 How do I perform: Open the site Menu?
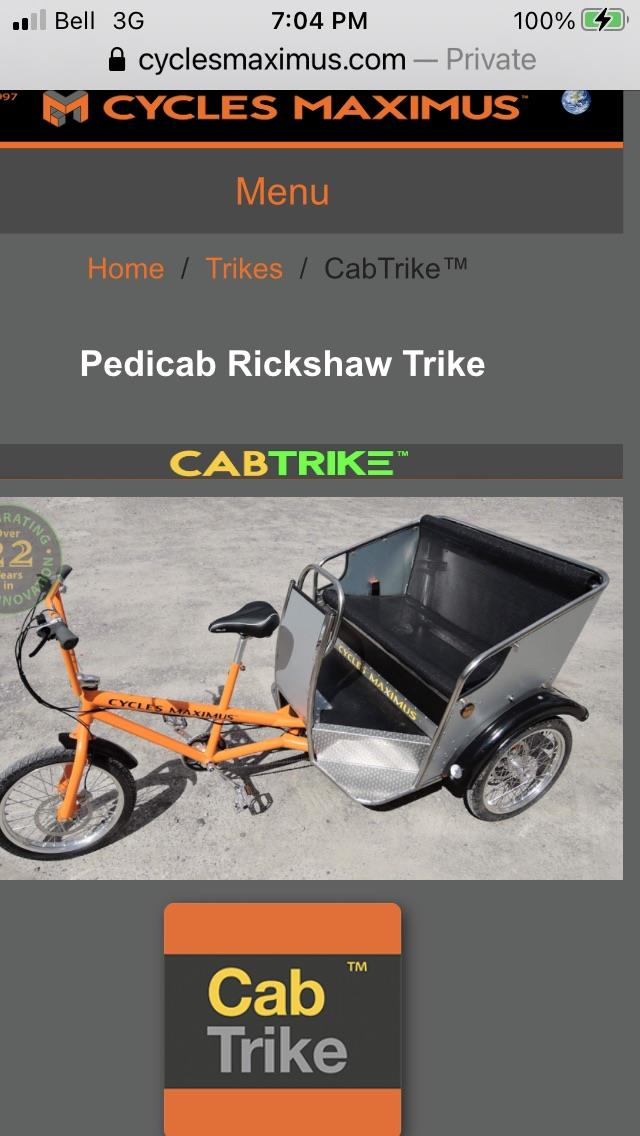click(282, 191)
